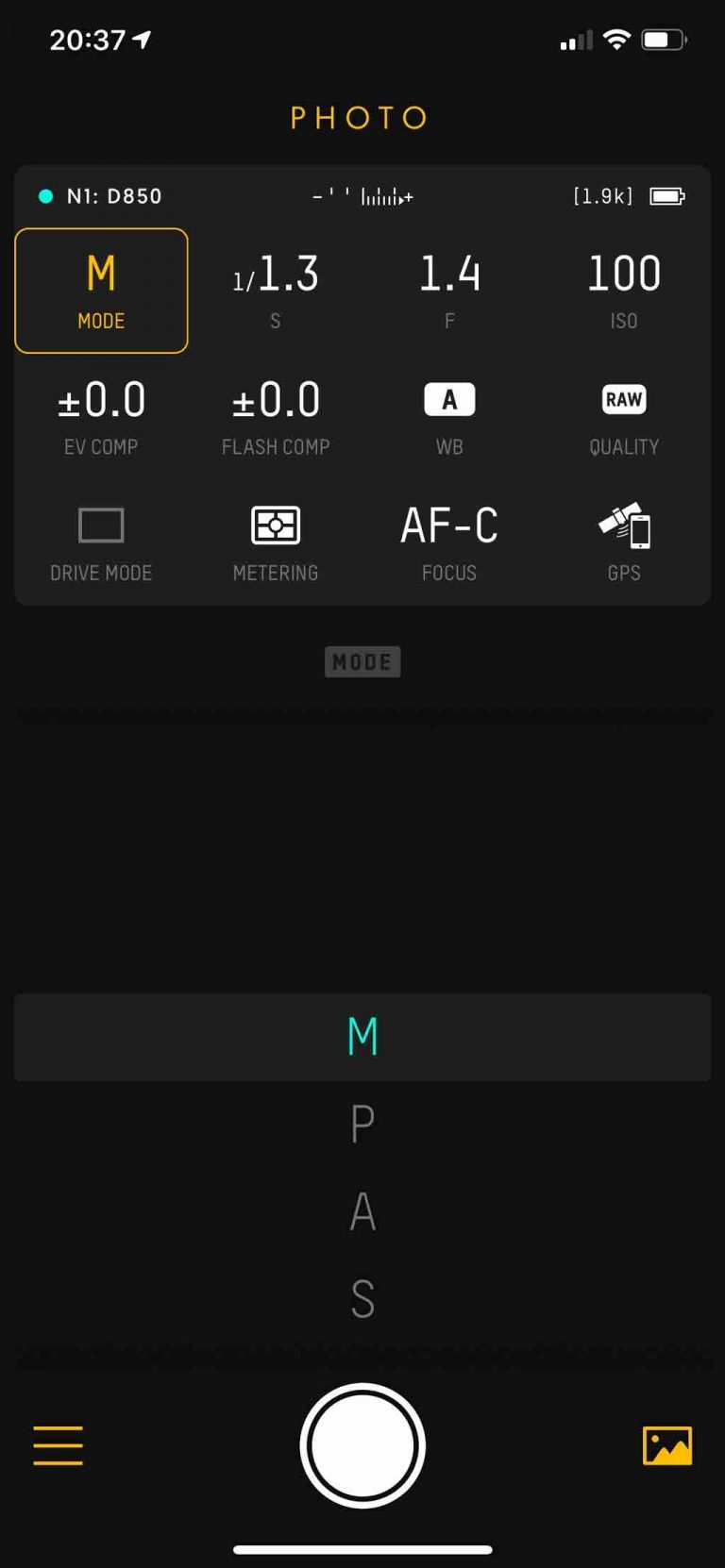Open the image gallery
The width and height of the screenshot is (725, 1568).
(x=666, y=1444)
